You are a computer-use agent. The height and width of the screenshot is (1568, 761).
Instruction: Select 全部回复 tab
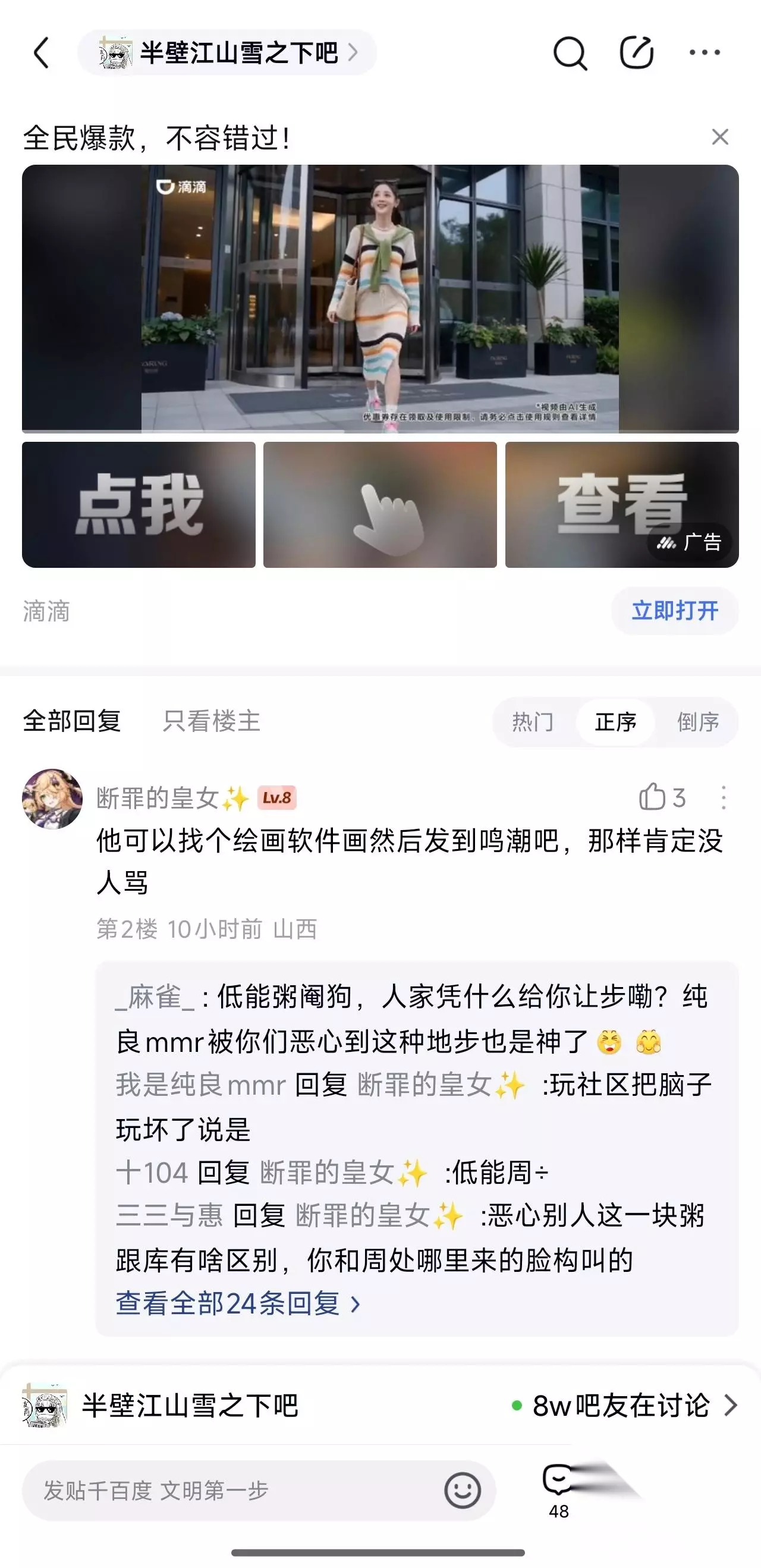[x=72, y=721]
